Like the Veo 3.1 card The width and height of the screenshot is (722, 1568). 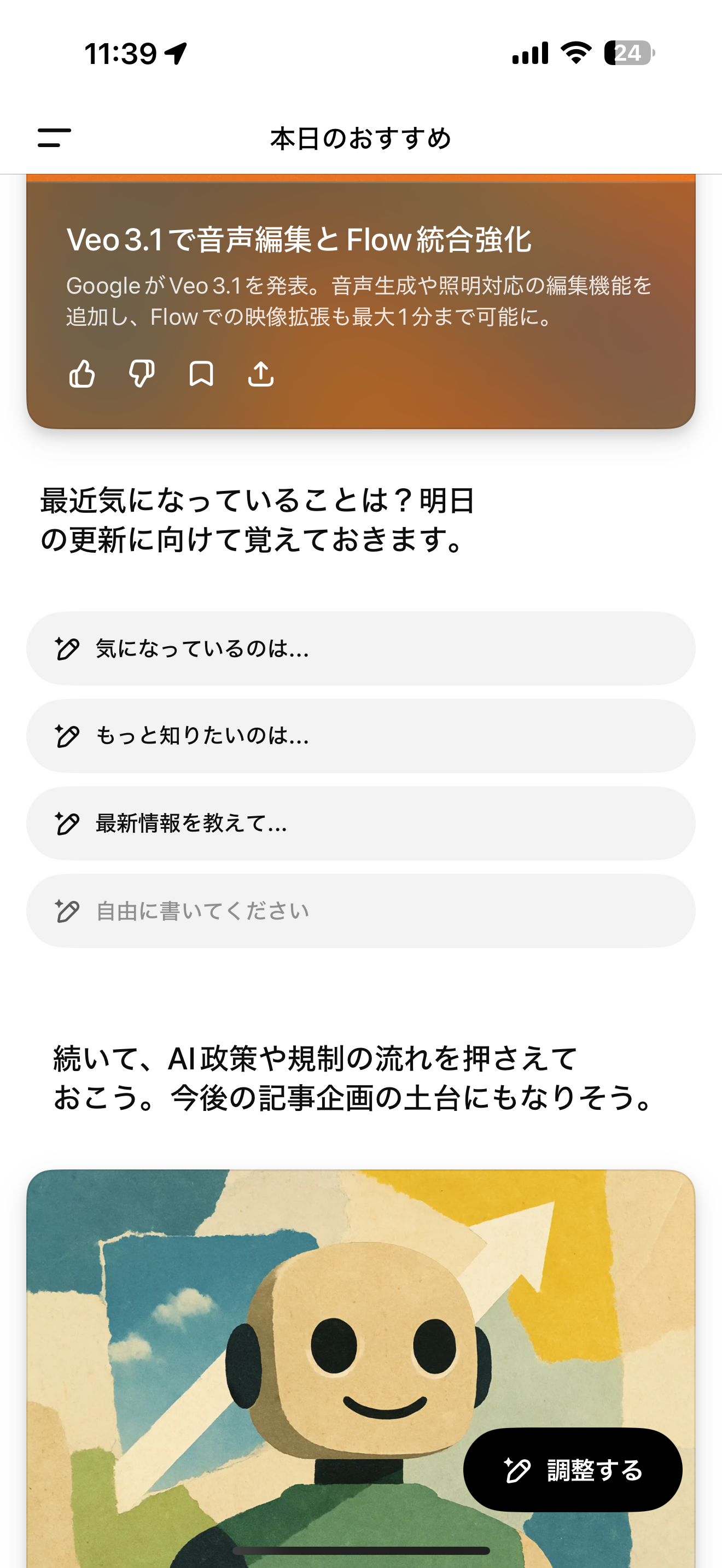(x=82, y=374)
